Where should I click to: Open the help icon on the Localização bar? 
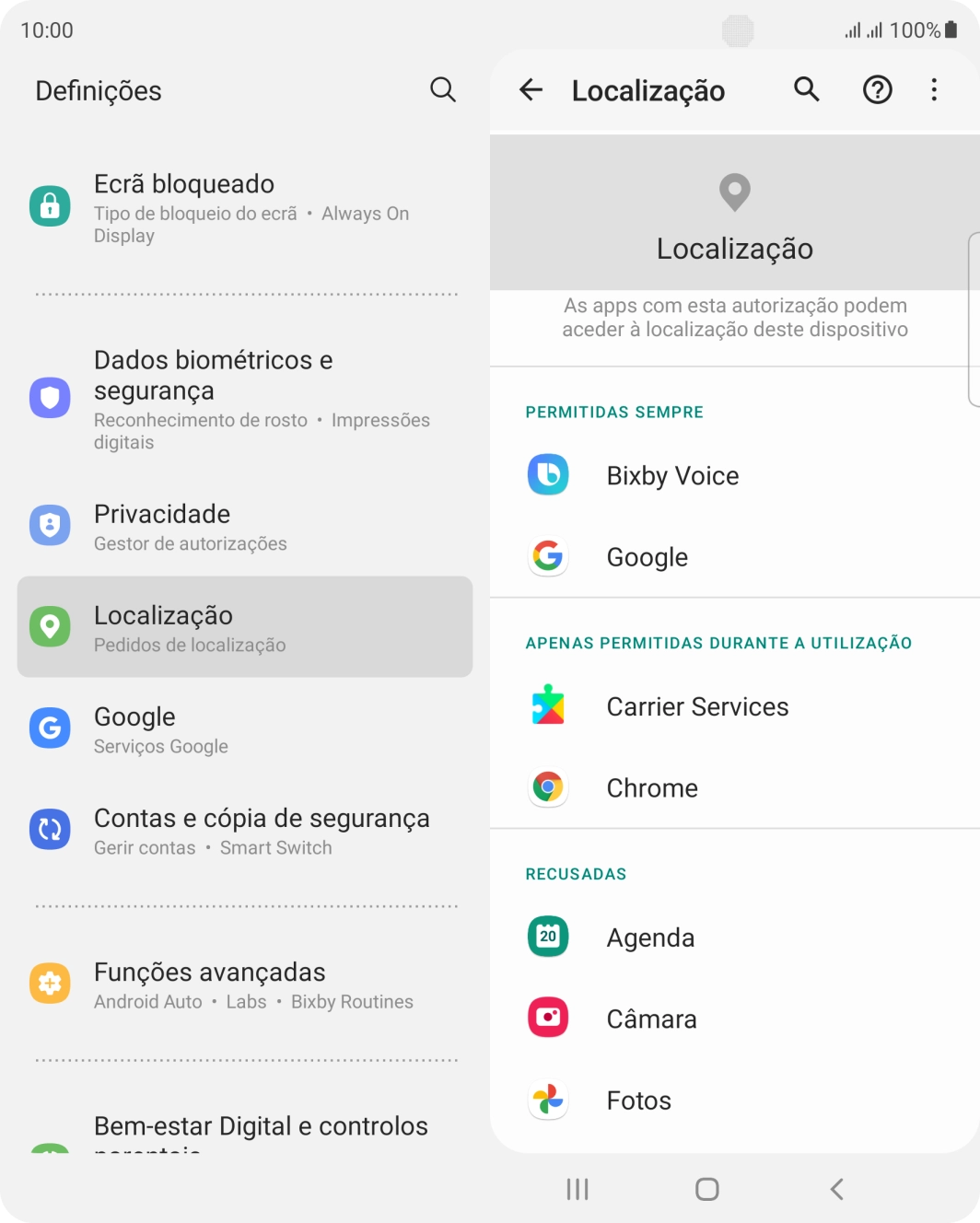pyautogui.click(x=877, y=89)
